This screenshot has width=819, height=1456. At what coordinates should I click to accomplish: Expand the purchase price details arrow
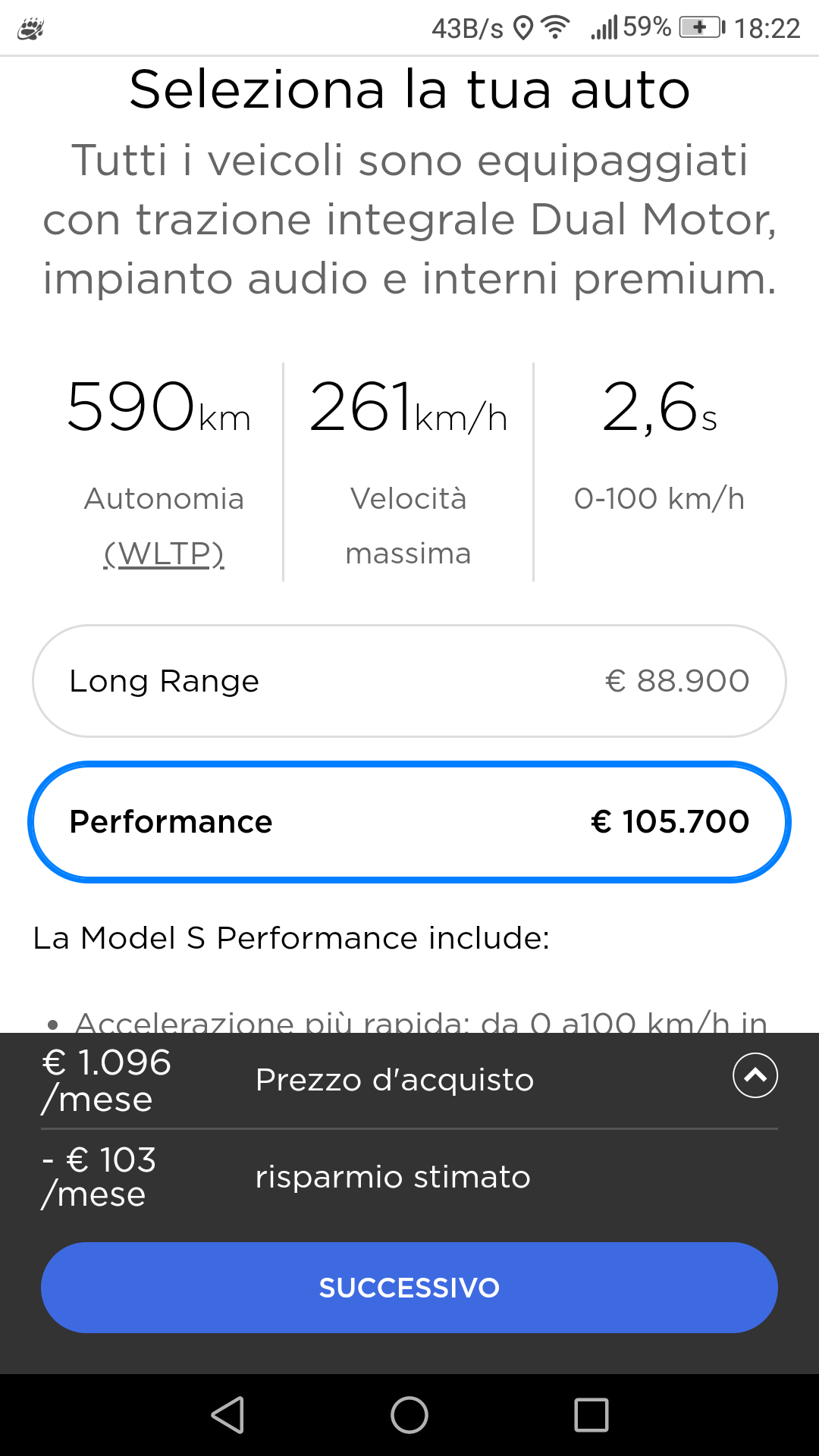pyautogui.click(x=755, y=1075)
